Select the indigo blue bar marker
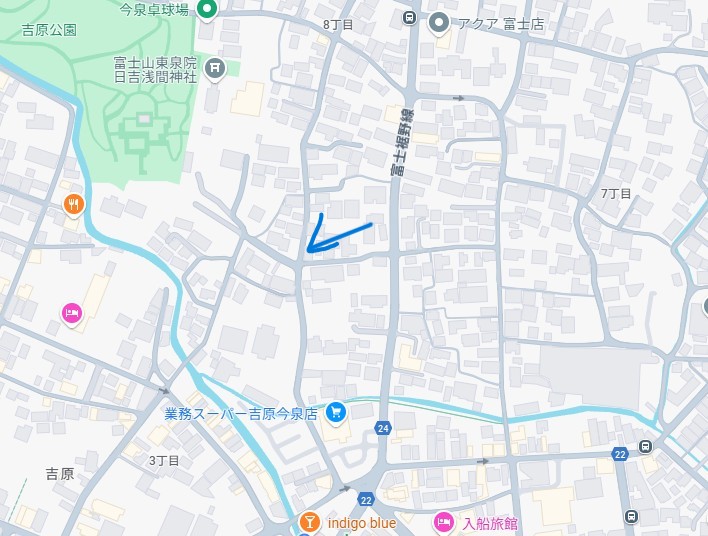This screenshot has height=536, width=708. [x=310, y=522]
